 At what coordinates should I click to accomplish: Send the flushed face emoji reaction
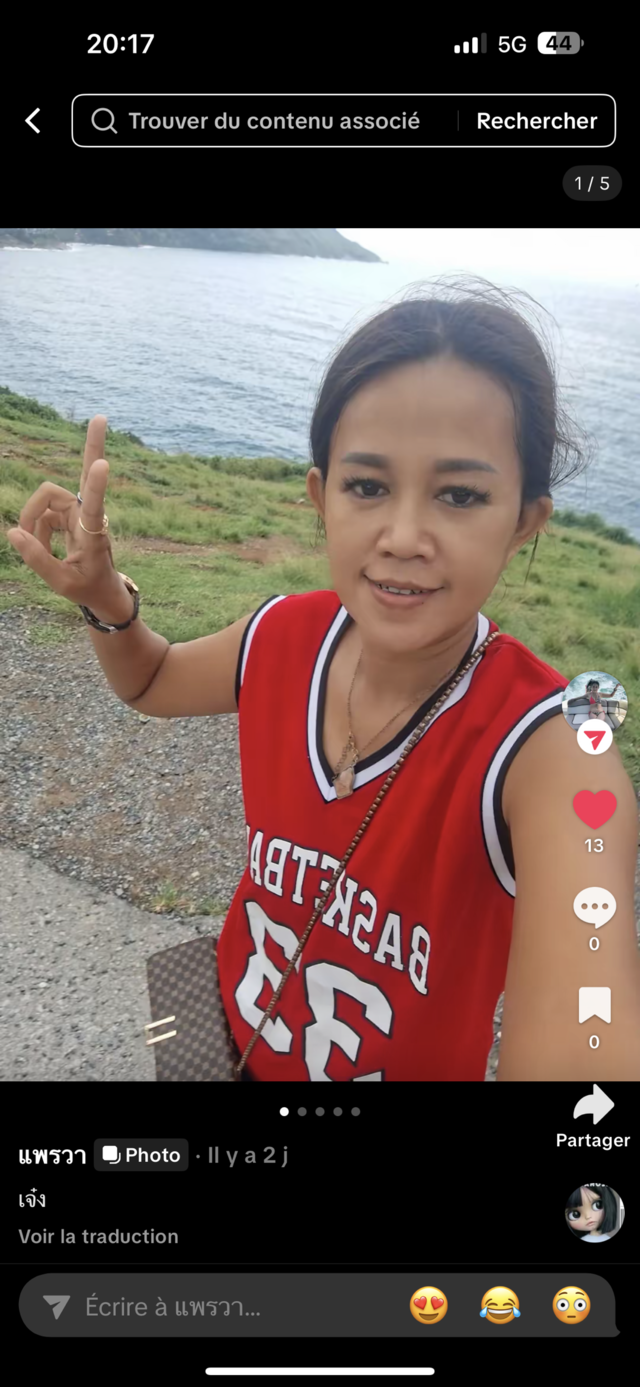point(571,1306)
